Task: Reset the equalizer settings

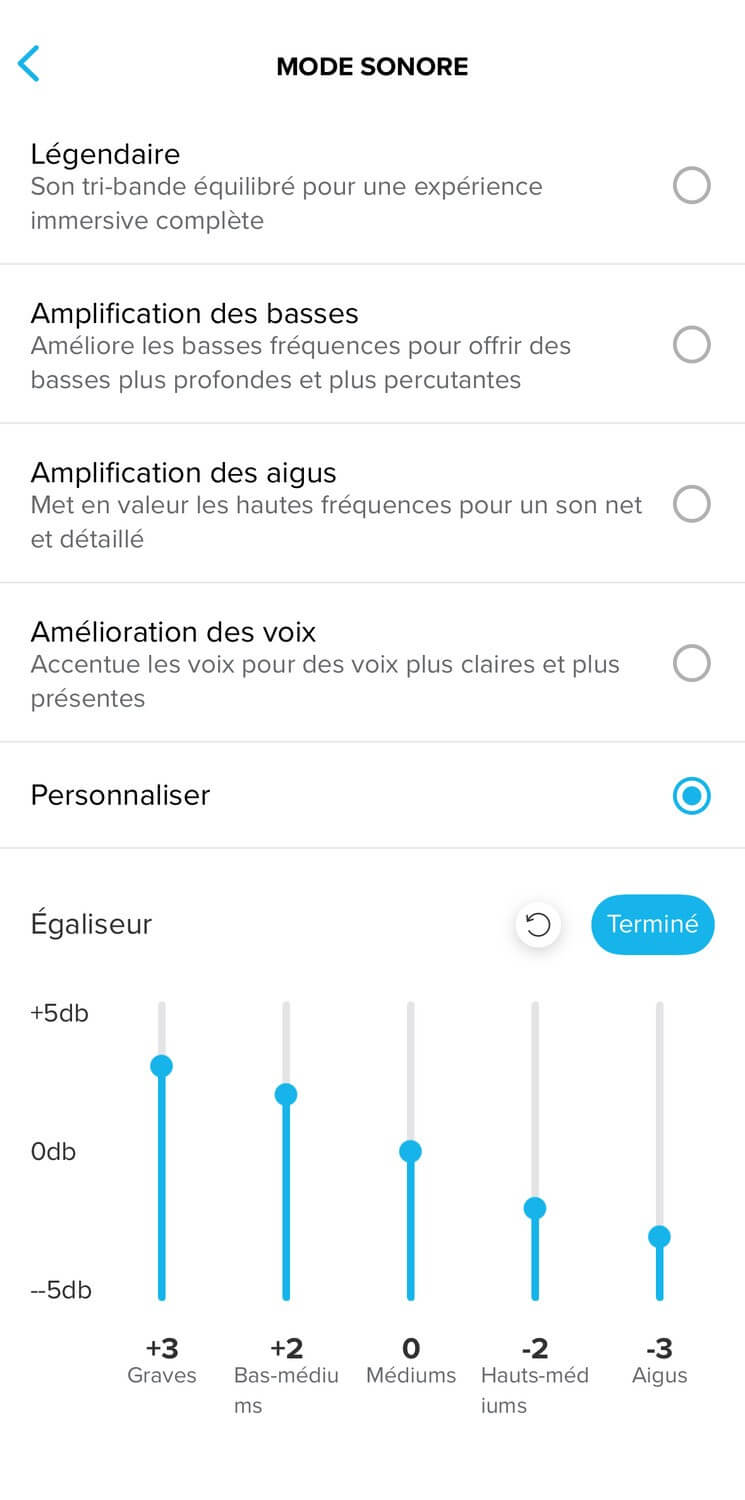Action: (538, 925)
